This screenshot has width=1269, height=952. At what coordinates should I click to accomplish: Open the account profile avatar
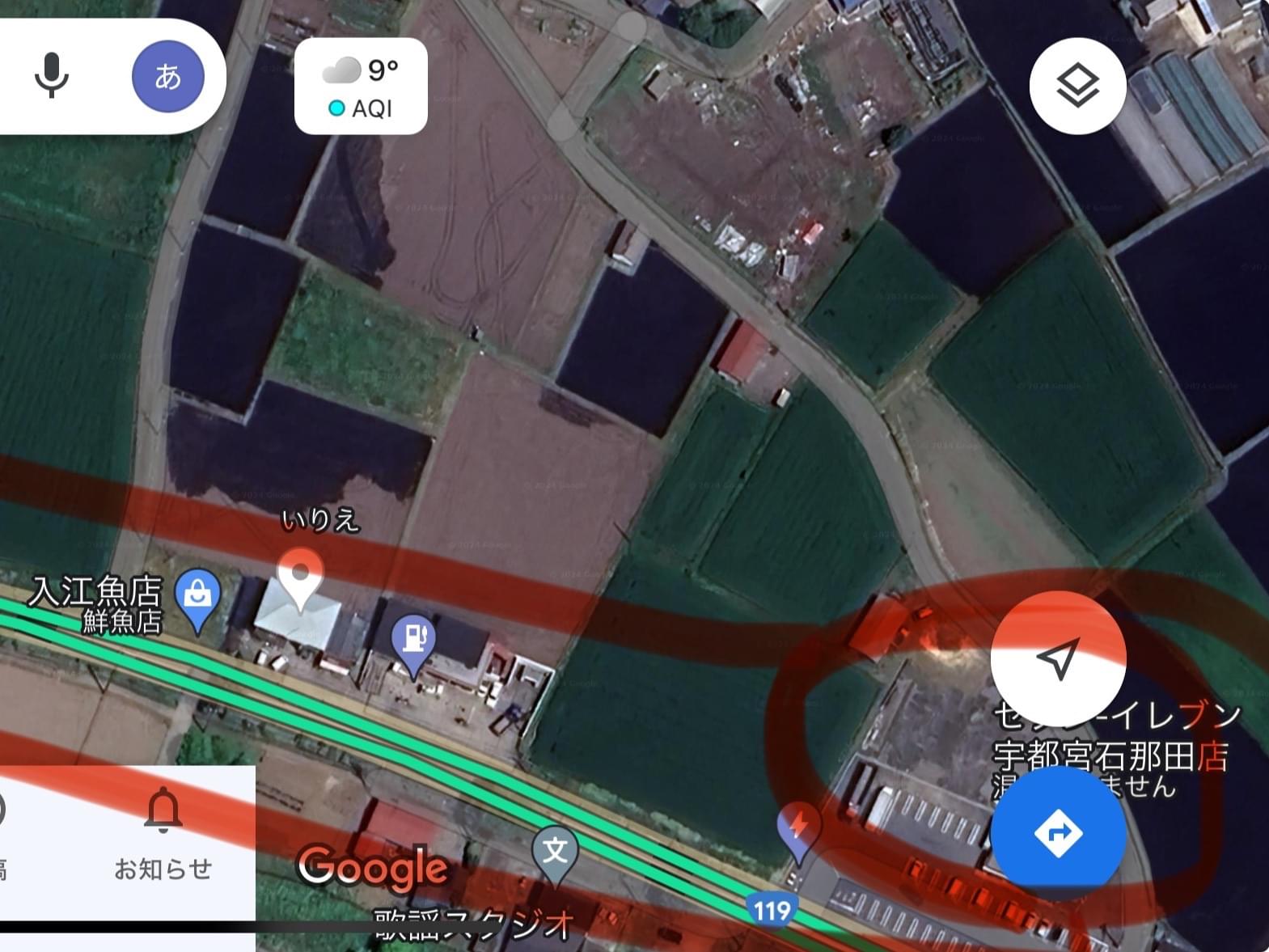tap(167, 77)
